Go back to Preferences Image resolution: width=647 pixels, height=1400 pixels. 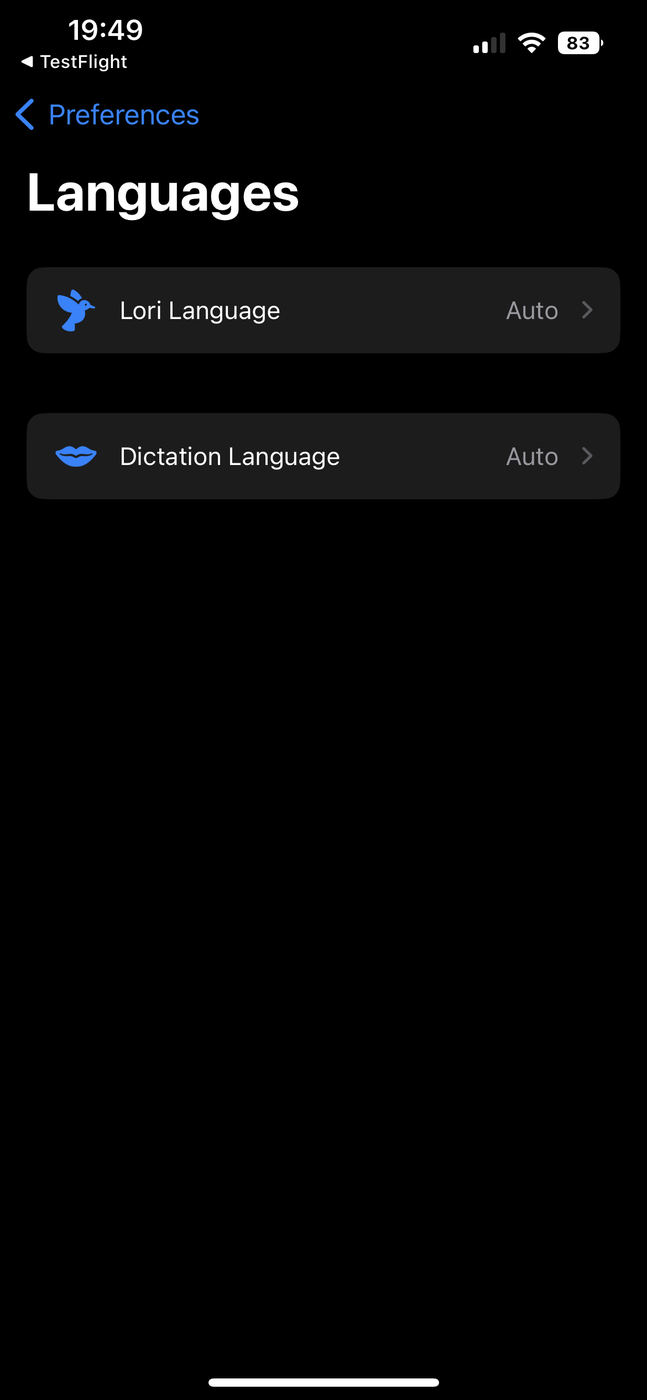point(108,115)
